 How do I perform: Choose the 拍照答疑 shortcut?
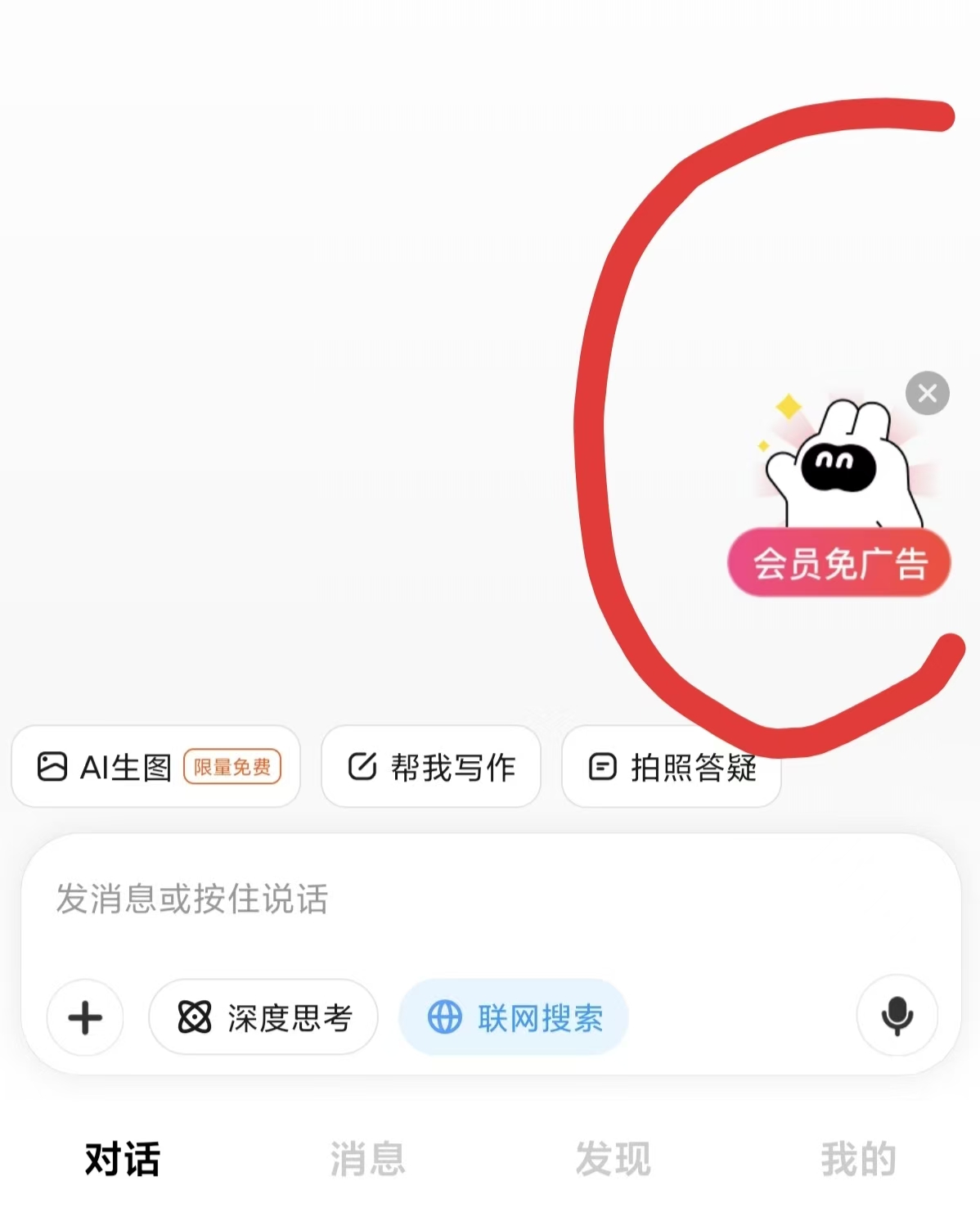click(672, 767)
